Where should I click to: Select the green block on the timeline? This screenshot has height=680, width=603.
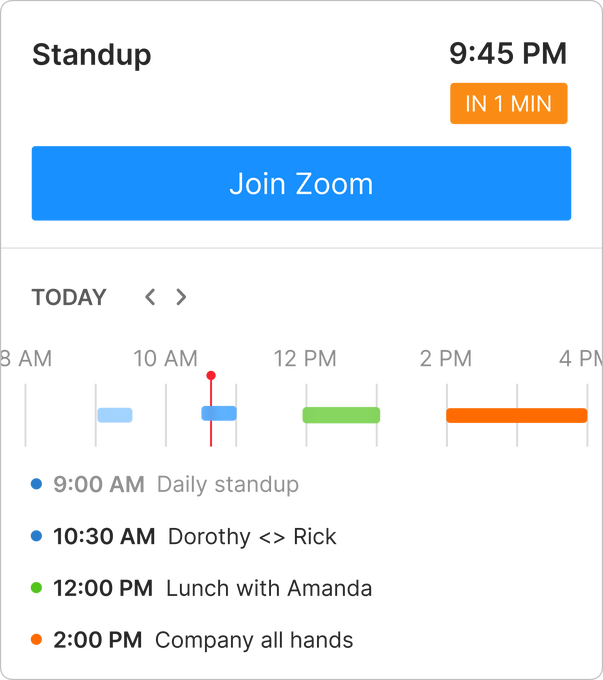(341, 414)
